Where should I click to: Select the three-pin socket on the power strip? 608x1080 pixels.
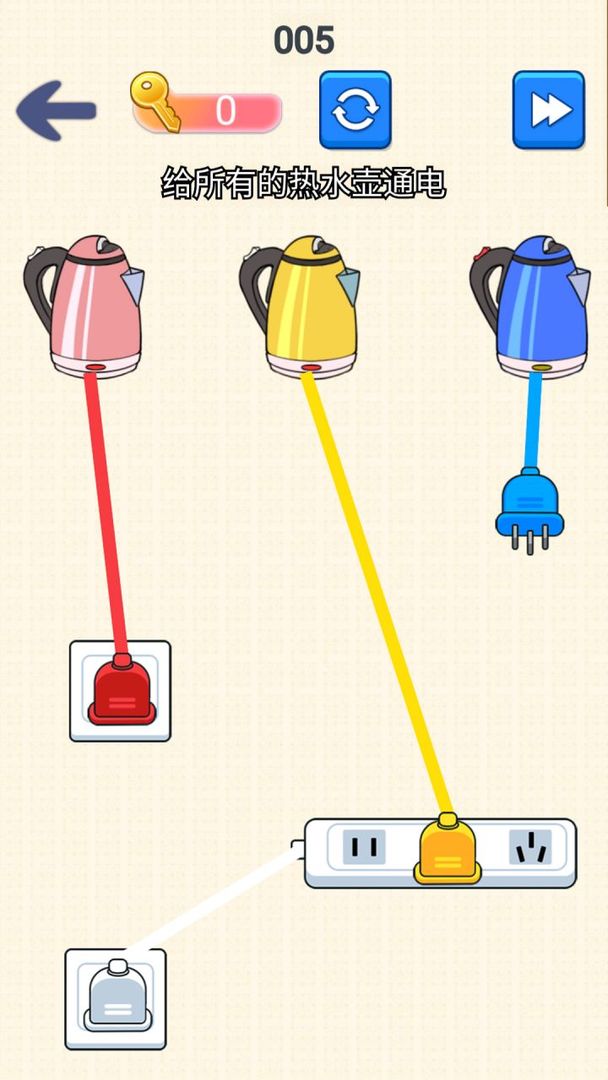(x=530, y=849)
